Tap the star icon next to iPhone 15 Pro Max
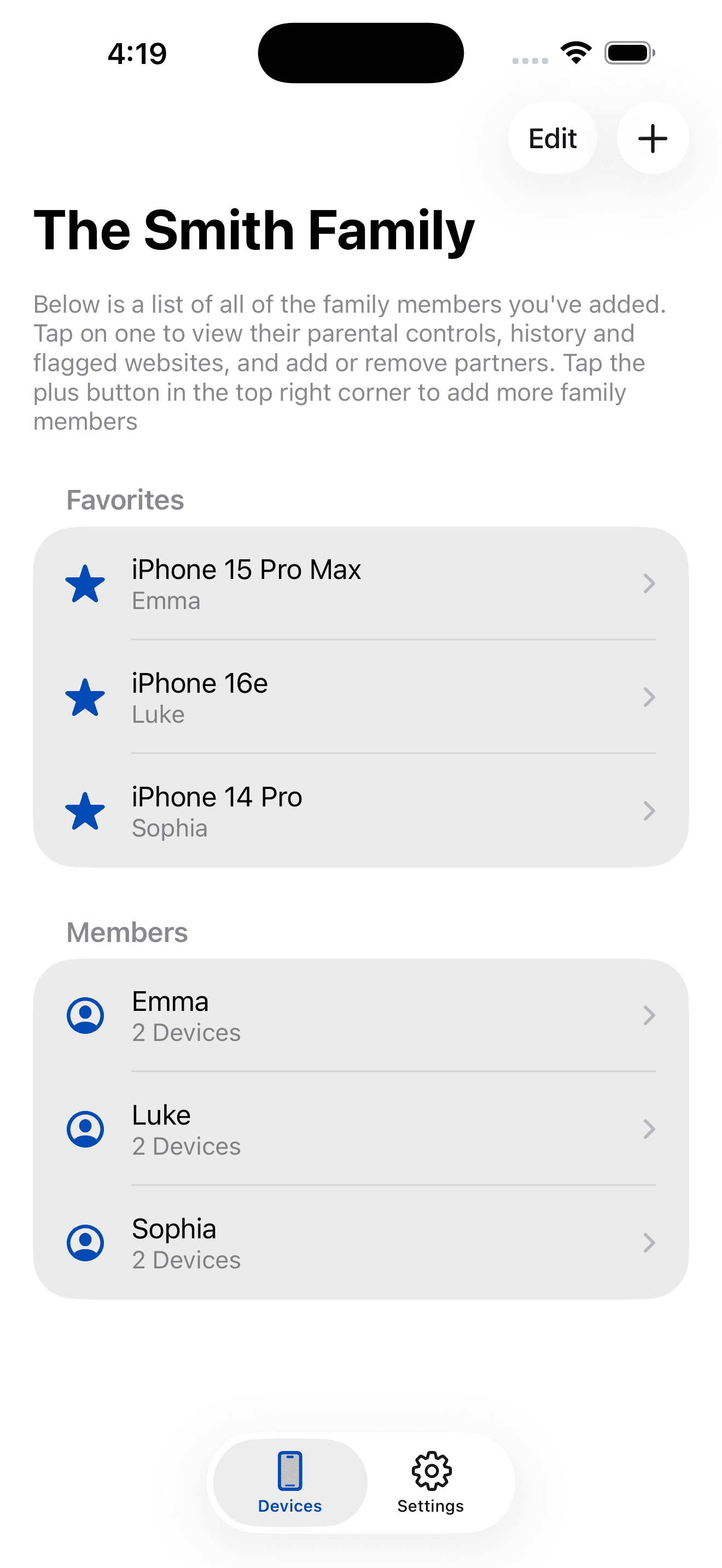 tap(85, 584)
